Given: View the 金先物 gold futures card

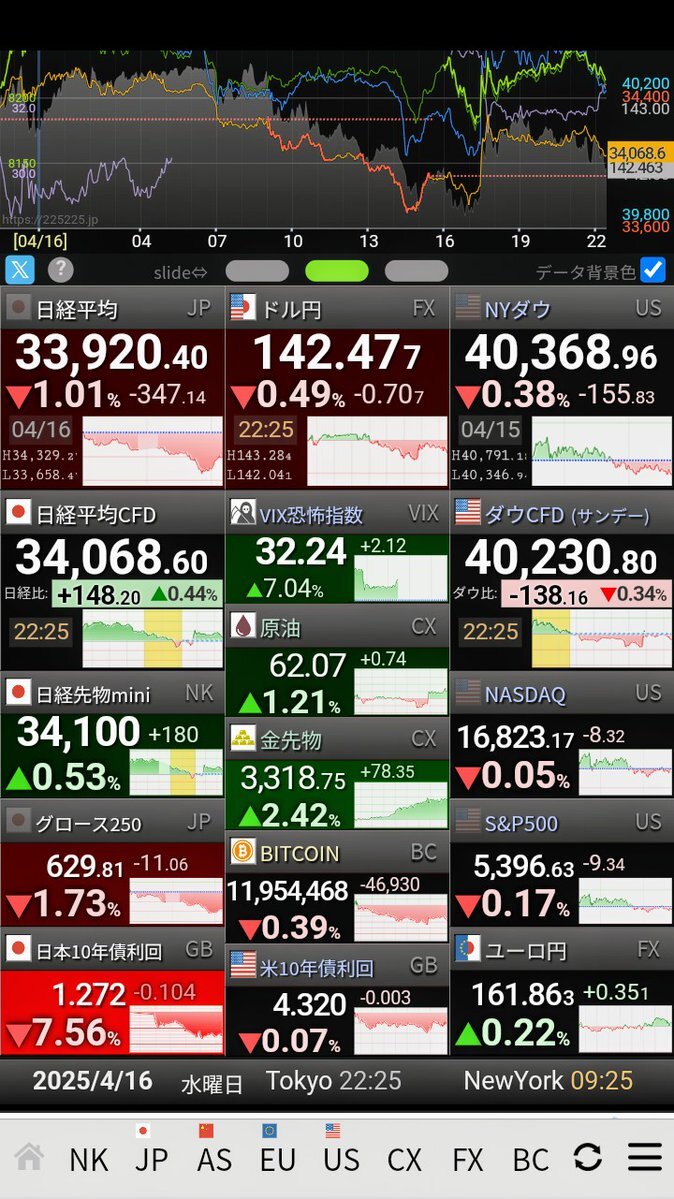Looking at the screenshot, I should pos(337,776).
